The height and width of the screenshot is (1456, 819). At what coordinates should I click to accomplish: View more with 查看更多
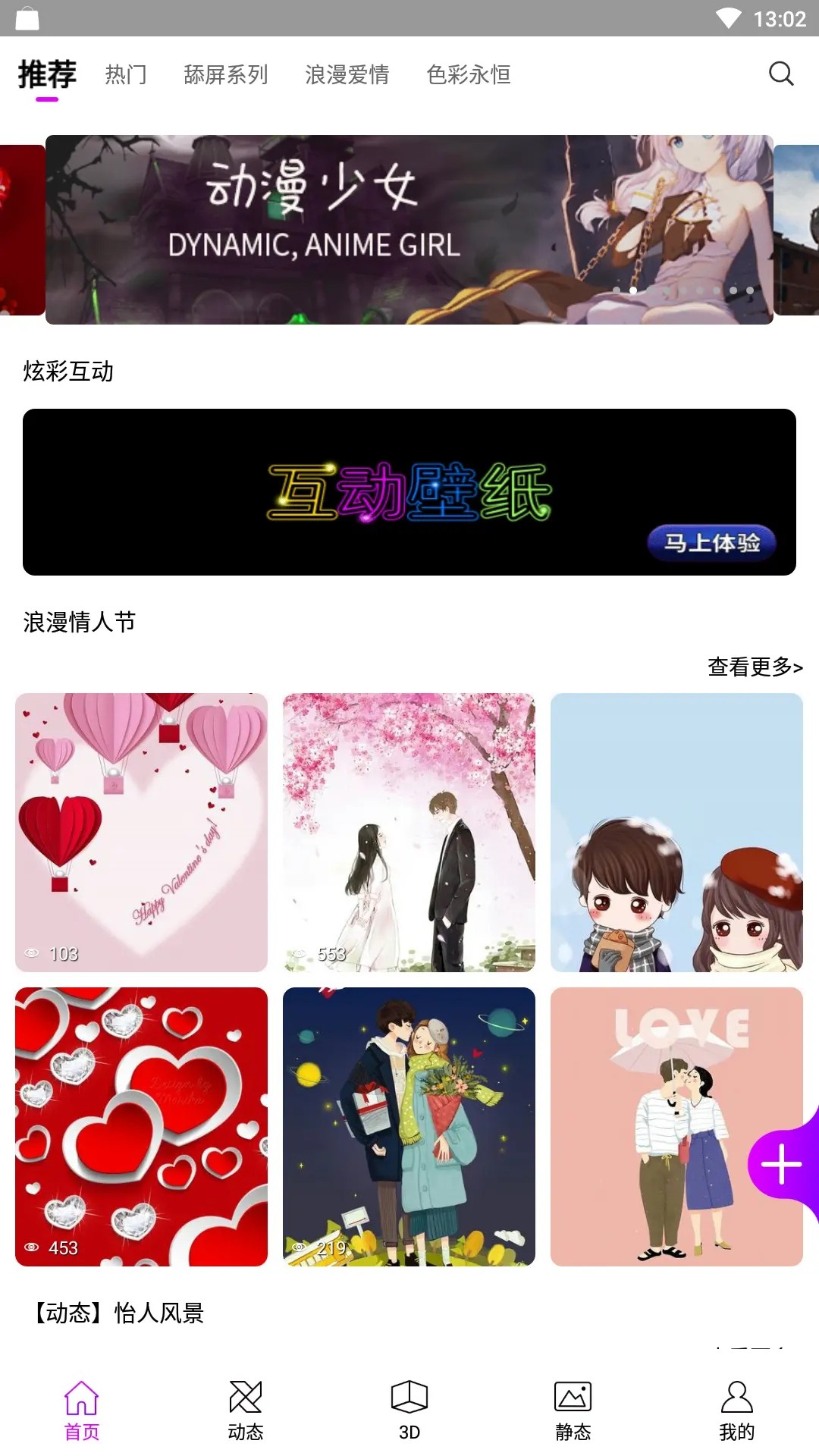tap(755, 667)
